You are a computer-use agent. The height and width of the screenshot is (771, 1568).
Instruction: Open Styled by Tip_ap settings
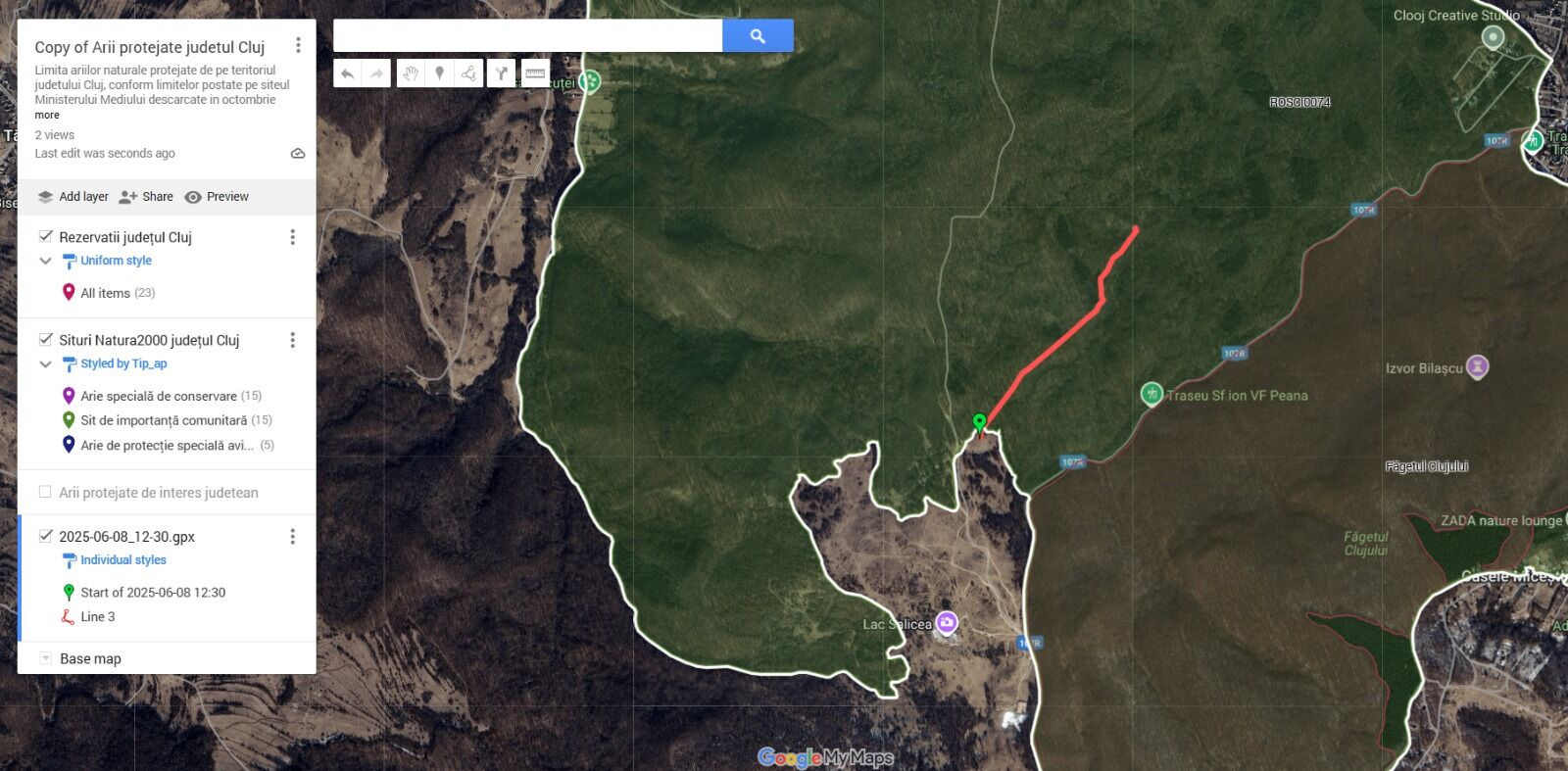[122, 363]
